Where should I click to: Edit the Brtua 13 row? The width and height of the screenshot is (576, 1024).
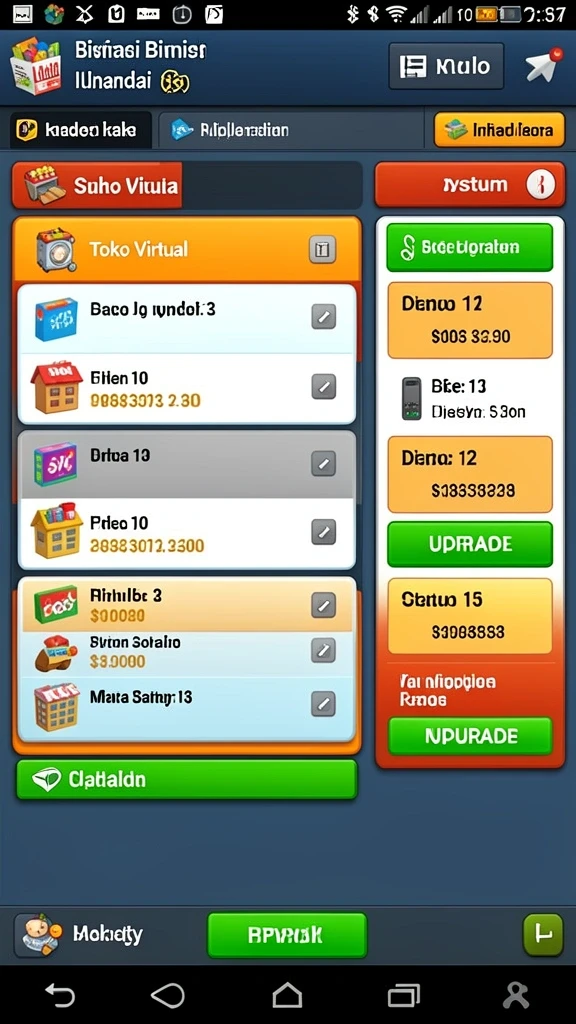(323, 464)
